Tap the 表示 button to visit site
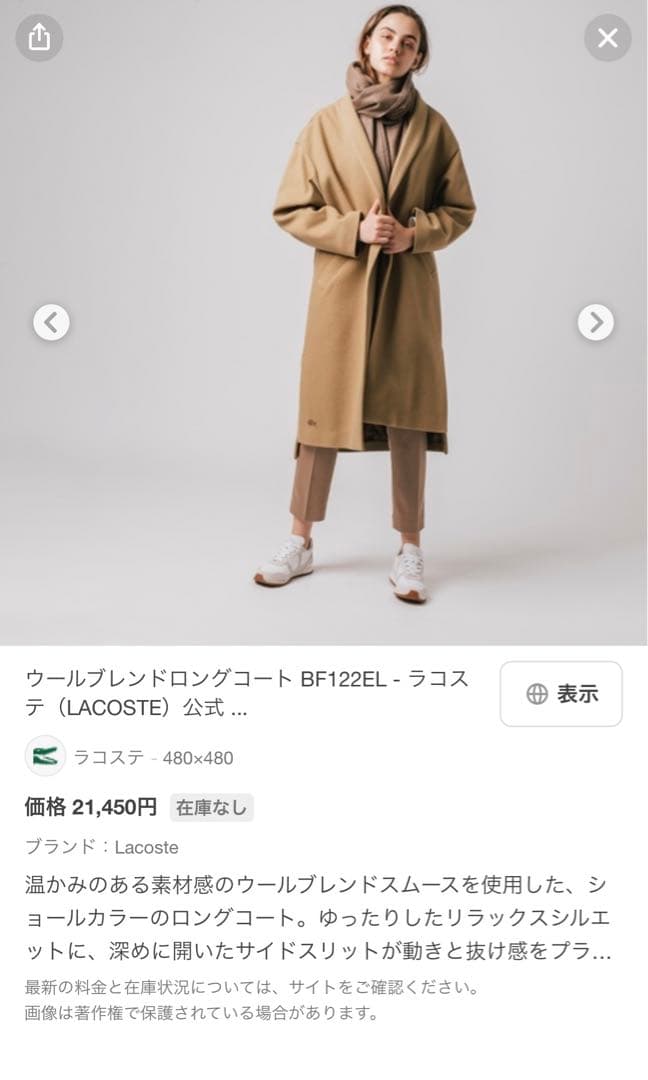The image size is (648, 1080). tap(561, 694)
